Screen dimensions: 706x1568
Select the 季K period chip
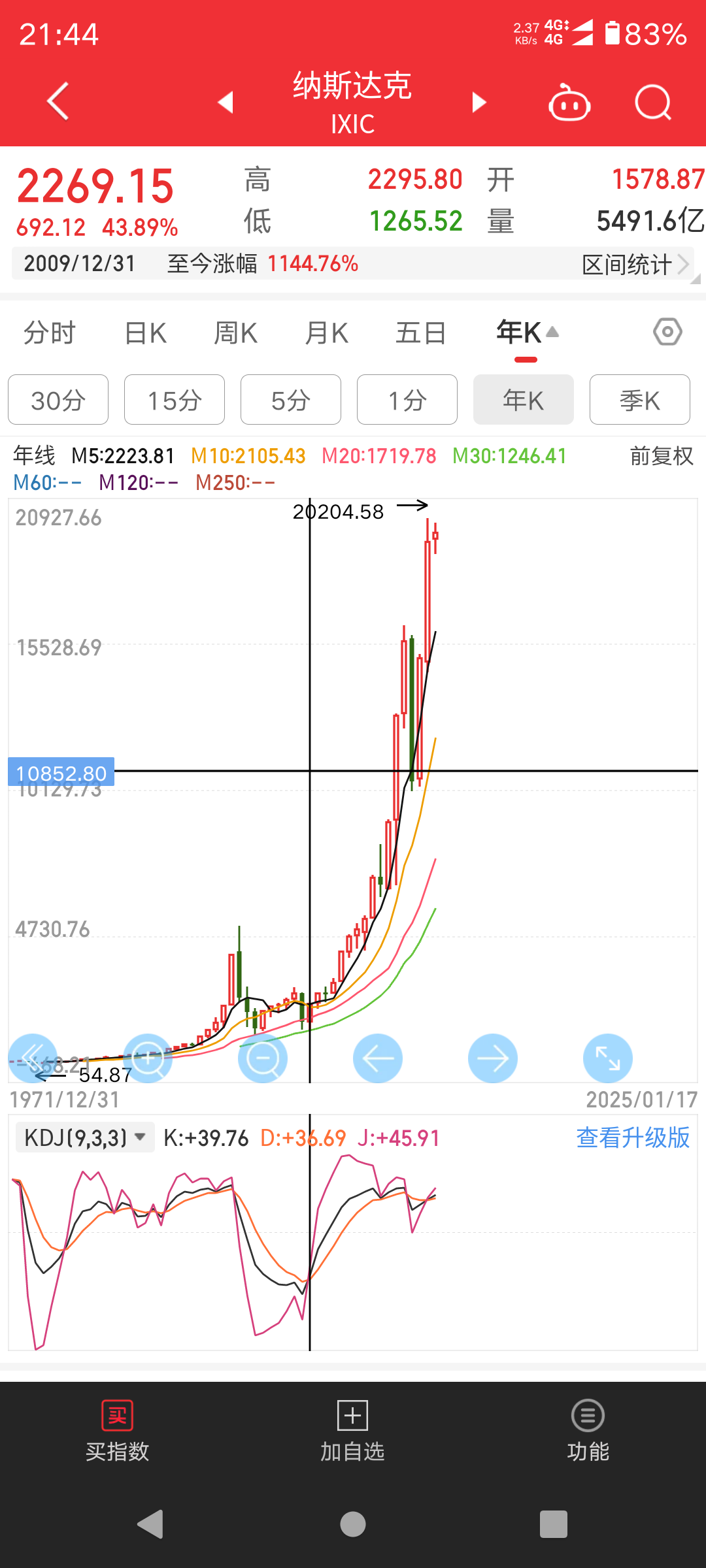pos(639,400)
